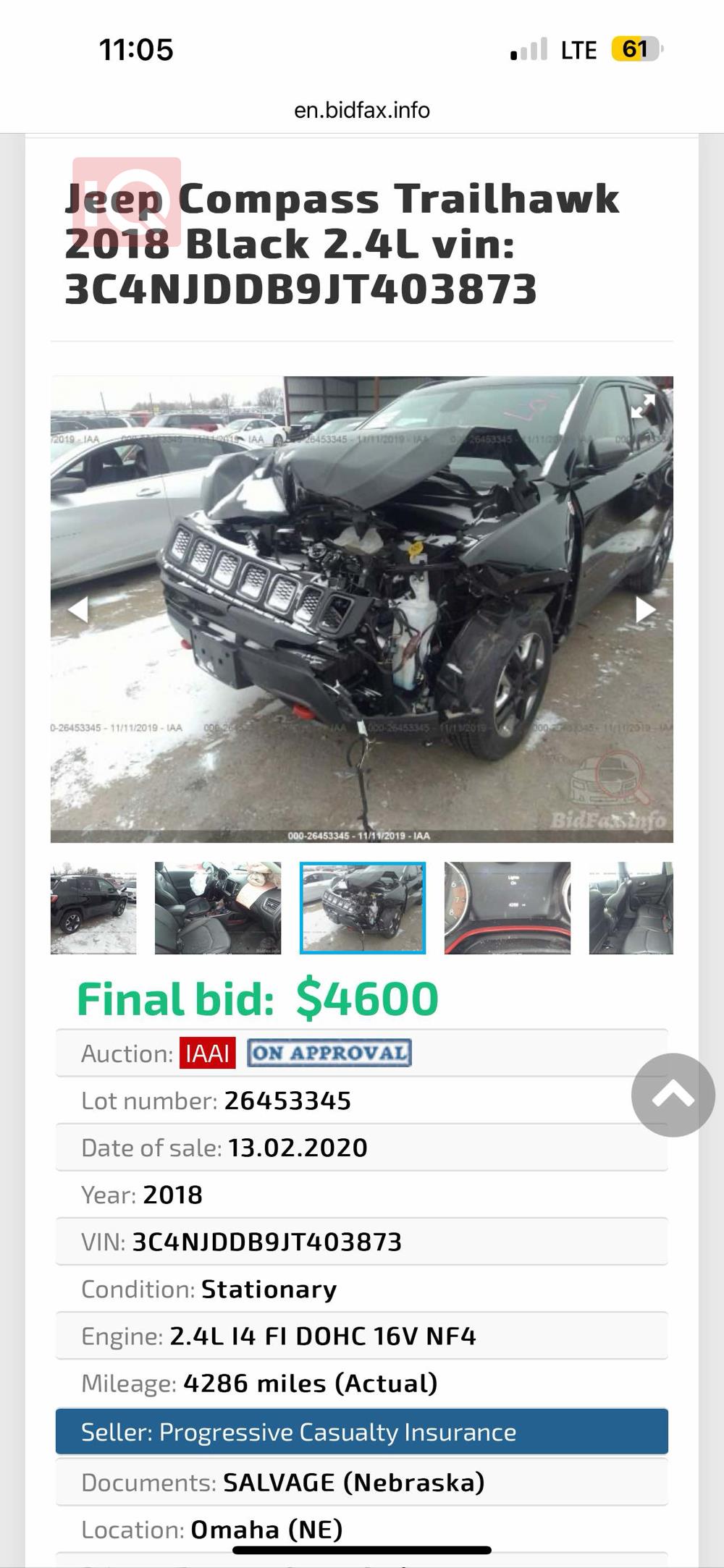Open the Progressive Casualty Insurance seller row

tap(362, 1431)
